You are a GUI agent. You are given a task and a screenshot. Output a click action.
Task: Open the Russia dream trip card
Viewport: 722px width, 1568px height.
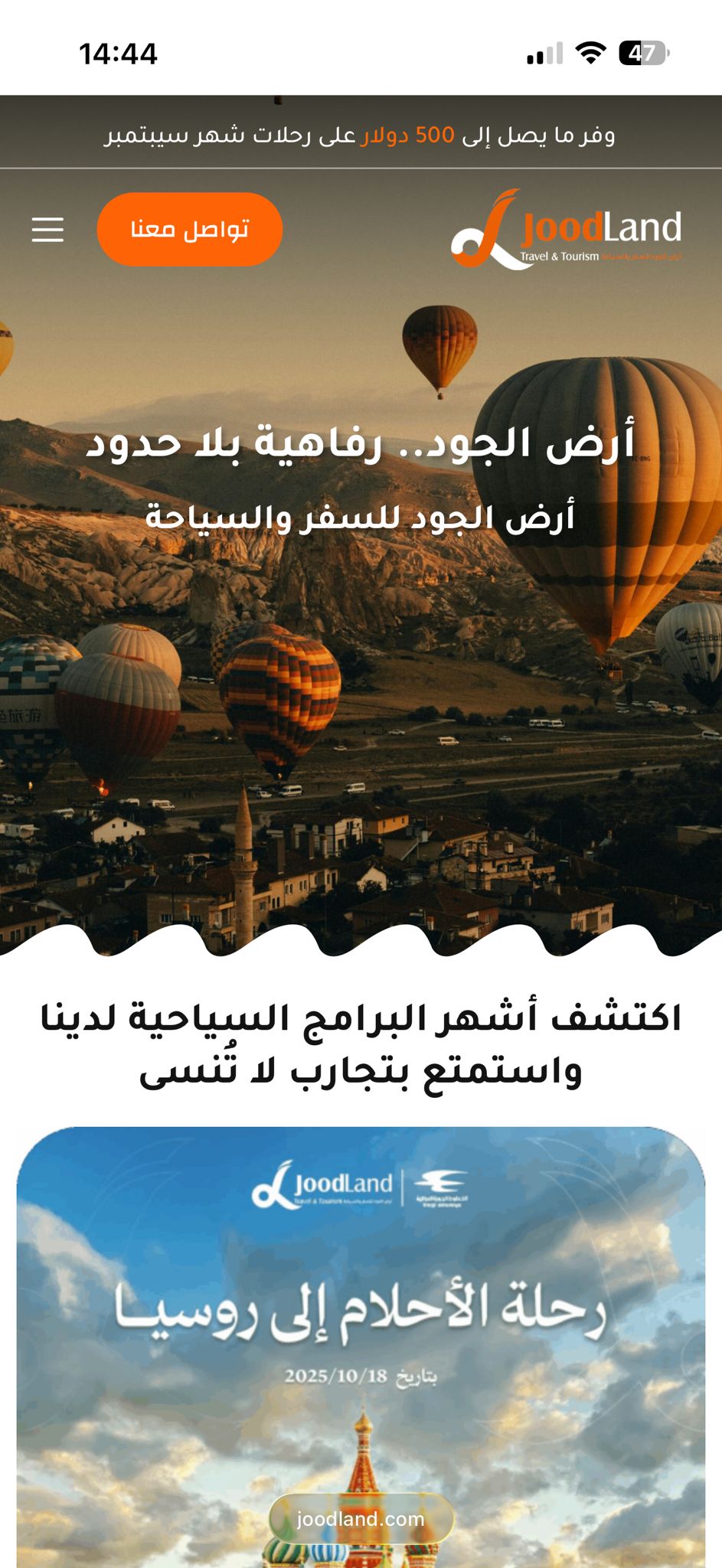pyautogui.click(x=361, y=1340)
